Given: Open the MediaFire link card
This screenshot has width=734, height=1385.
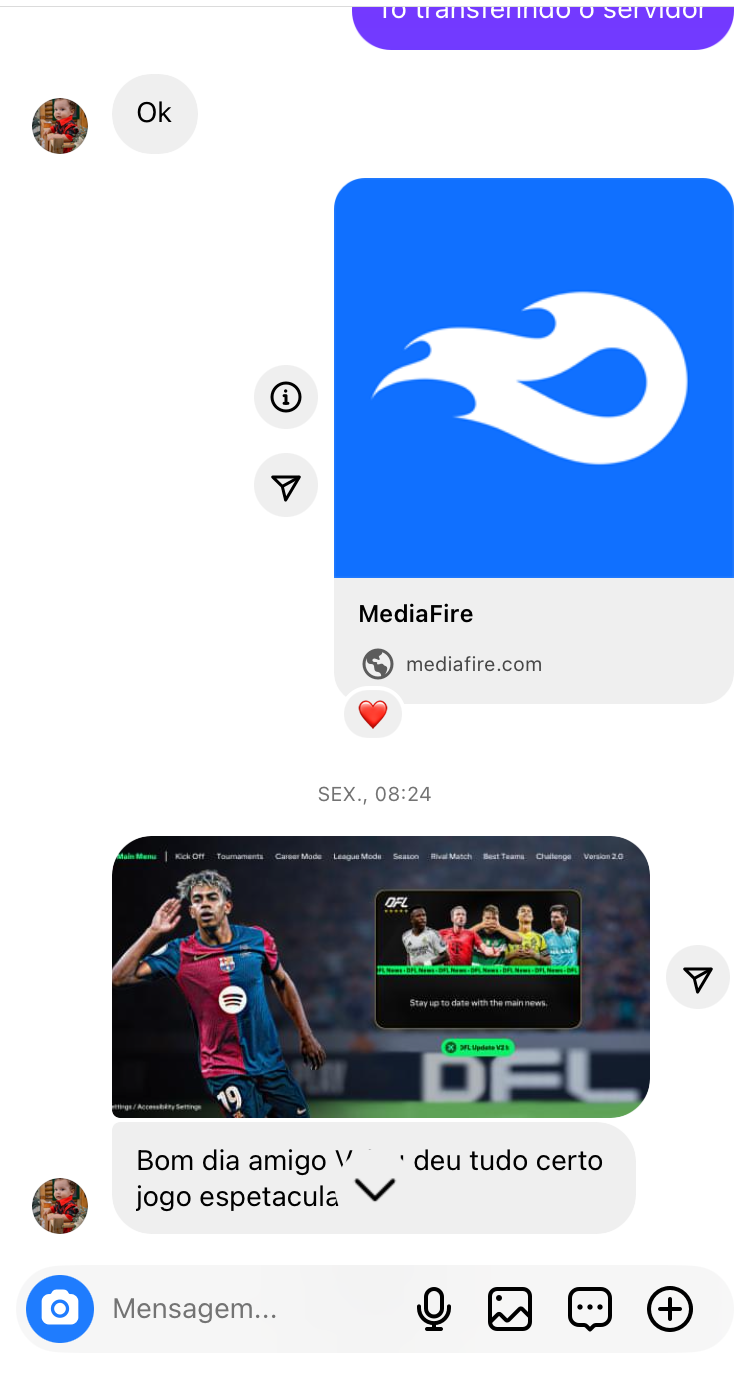Looking at the screenshot, I should click(533, 440).
